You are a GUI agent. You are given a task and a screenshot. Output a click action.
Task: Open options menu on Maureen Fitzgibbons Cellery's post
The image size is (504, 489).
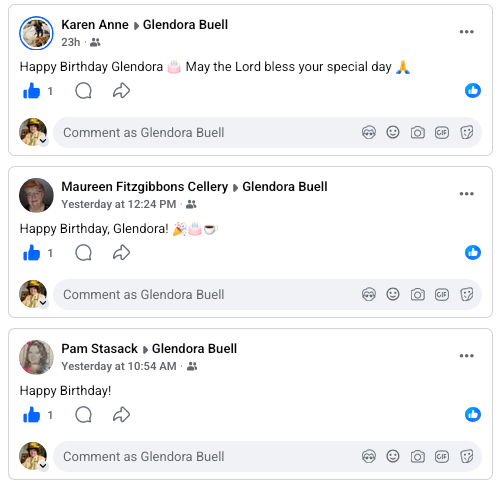click(x=466, y=194)
